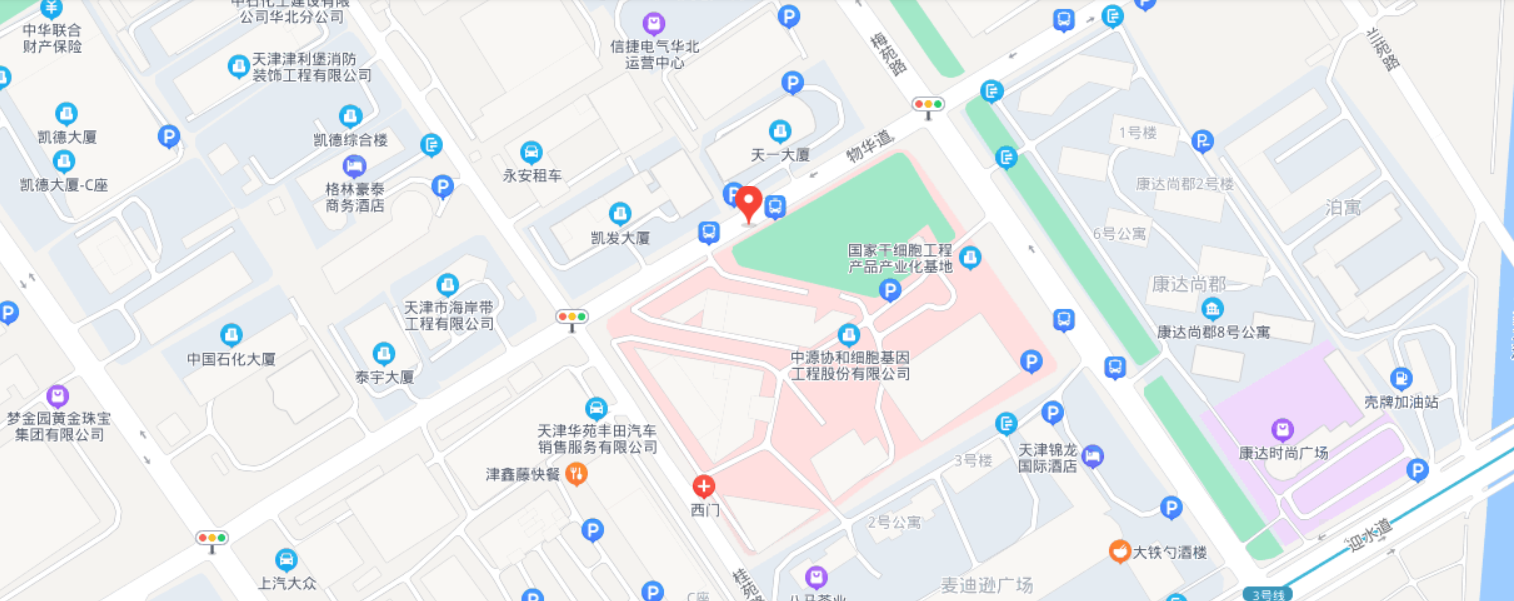The width and height of the screenshot is (1514, 601).
Task: Select the 上汽大众 car dealer marker
Action: point(287,560)
